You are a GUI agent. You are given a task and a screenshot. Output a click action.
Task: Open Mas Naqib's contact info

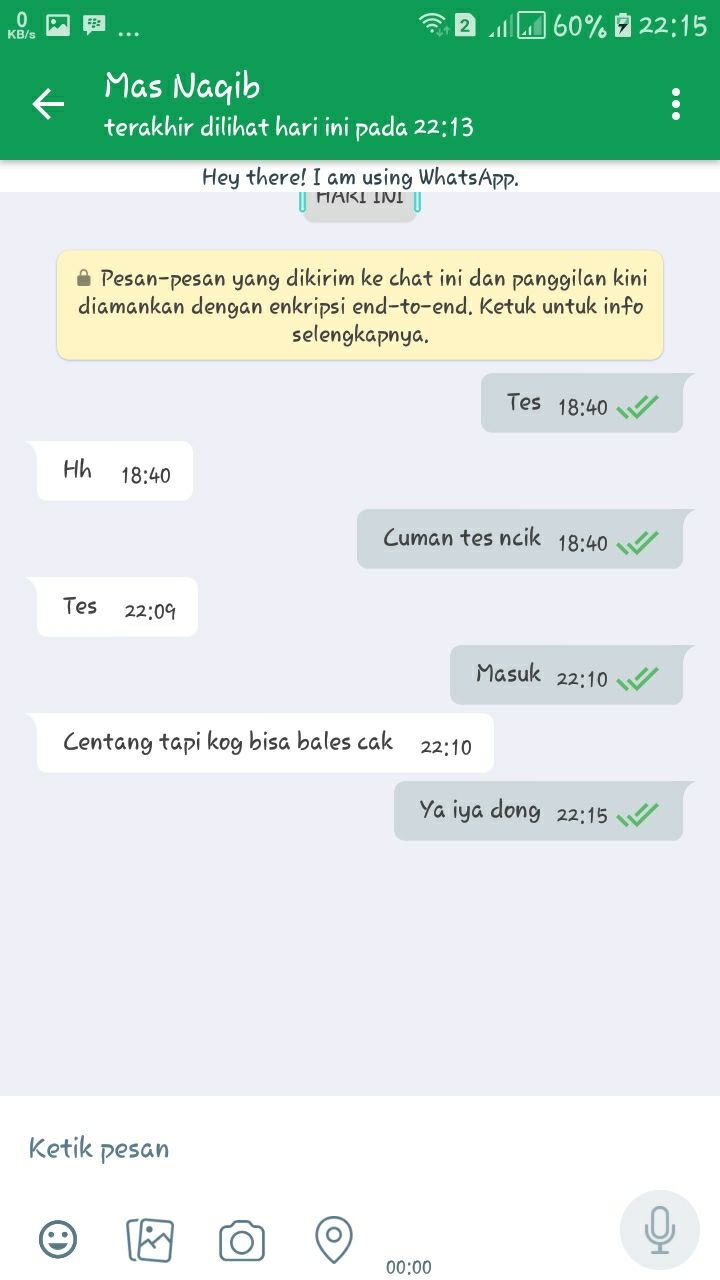click(x=288, y=104)
